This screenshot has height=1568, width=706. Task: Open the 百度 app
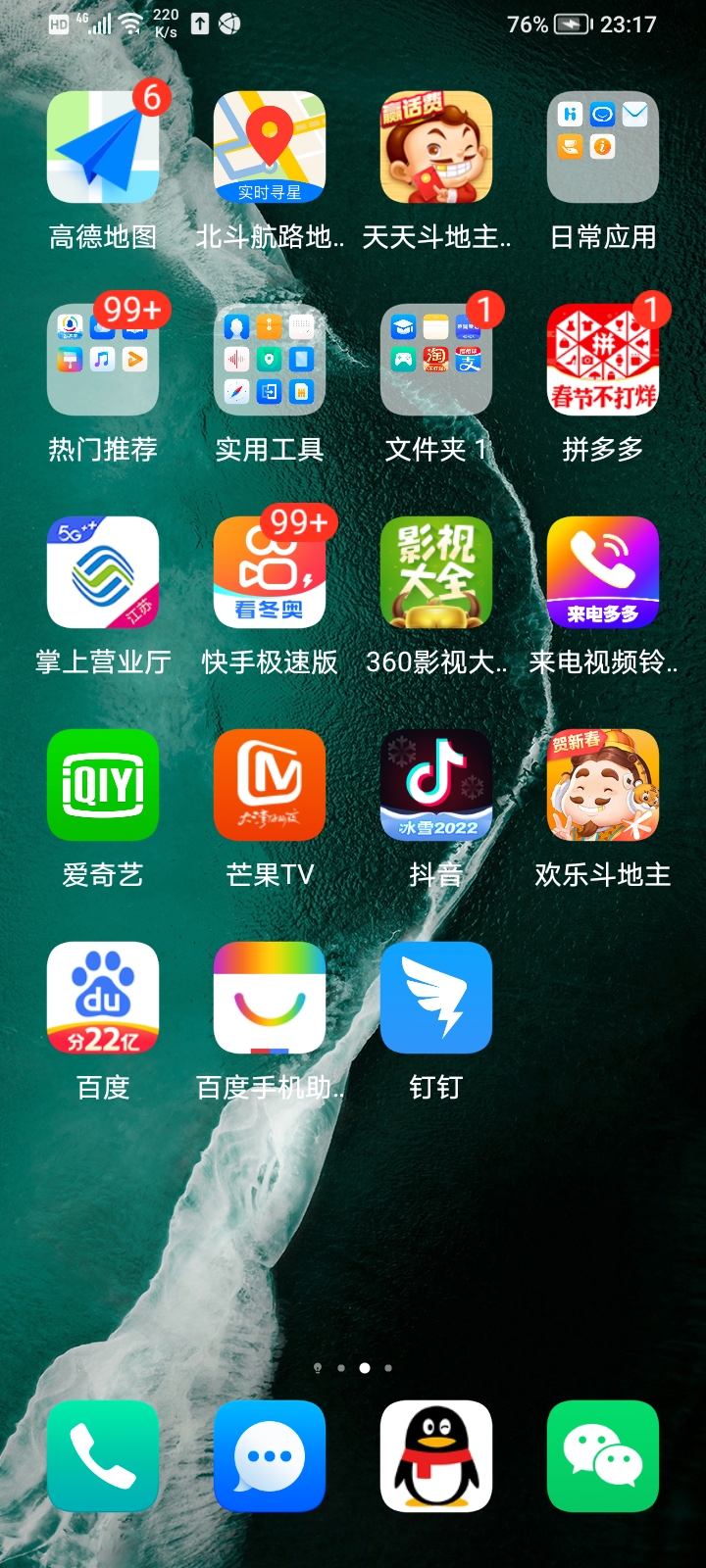(x=103, y=998)
